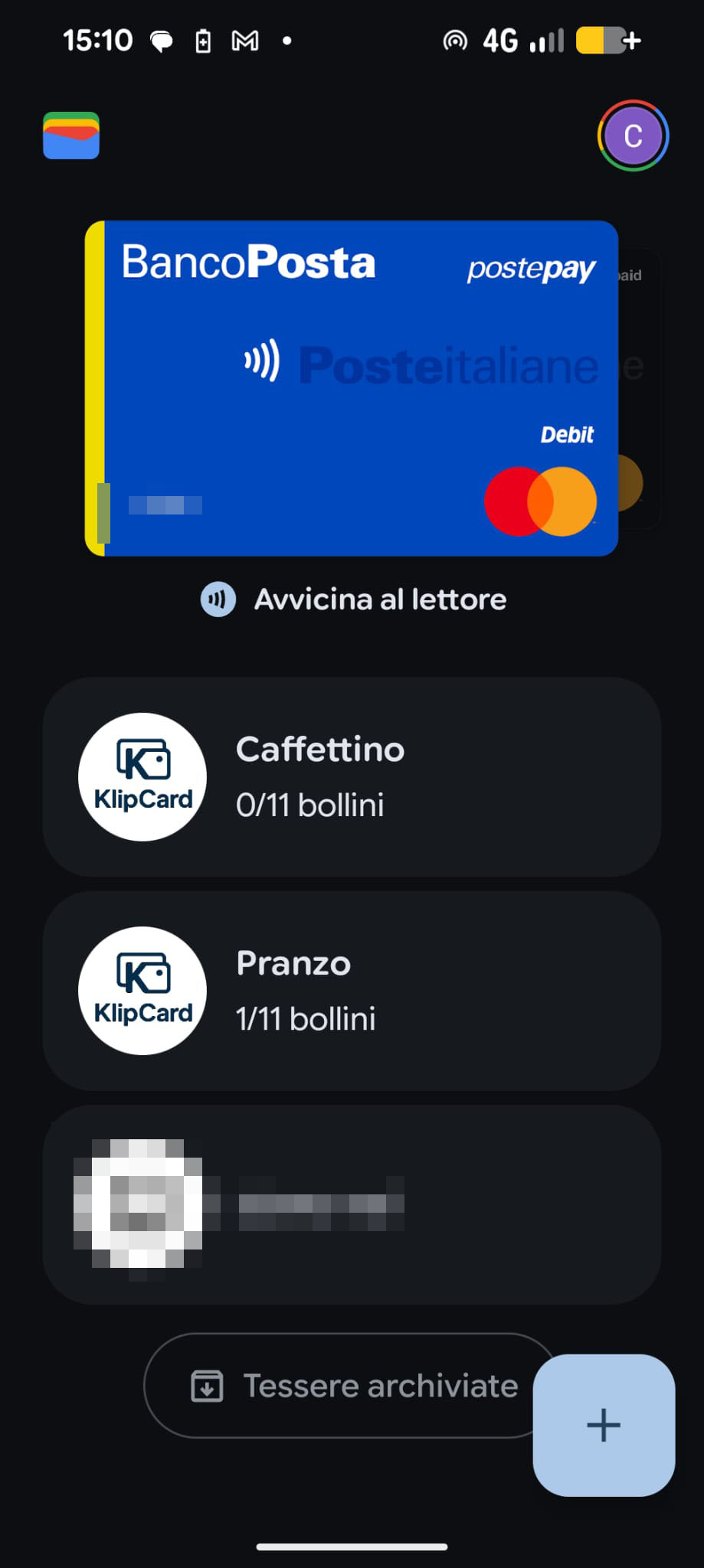Tap the 1/11 bollini progress label on Pranzo
The height and width of the screenshot is (1568, 704).
pyautogui.click(x=306, y=1019)
